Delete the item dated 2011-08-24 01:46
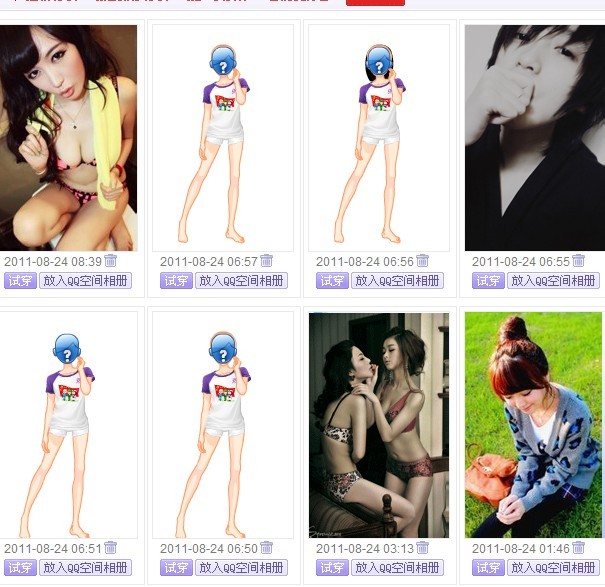Viewport: 605px width, 587px height. point(579,548)
